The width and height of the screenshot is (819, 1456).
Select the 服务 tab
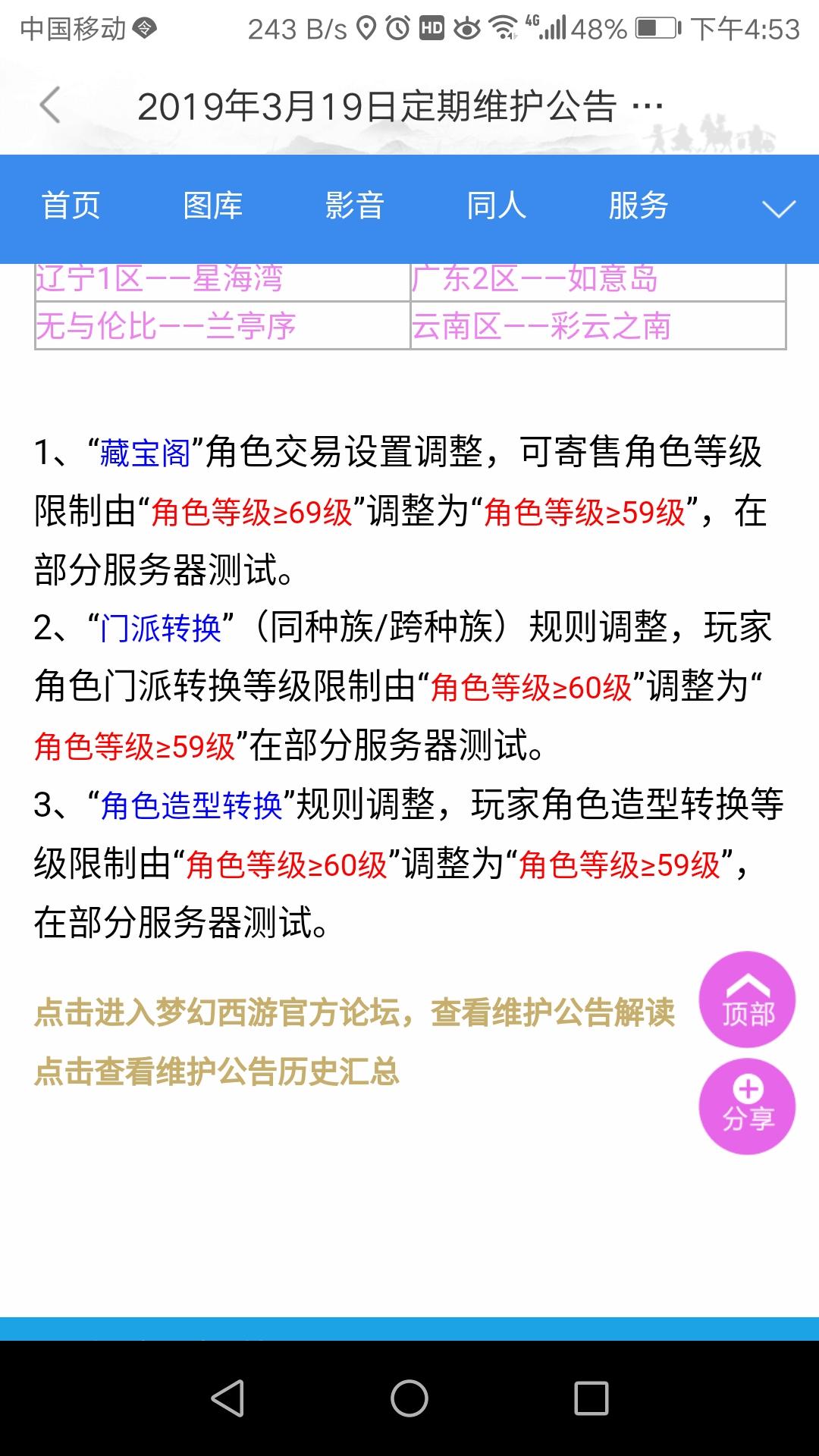(x=638, y=206)
